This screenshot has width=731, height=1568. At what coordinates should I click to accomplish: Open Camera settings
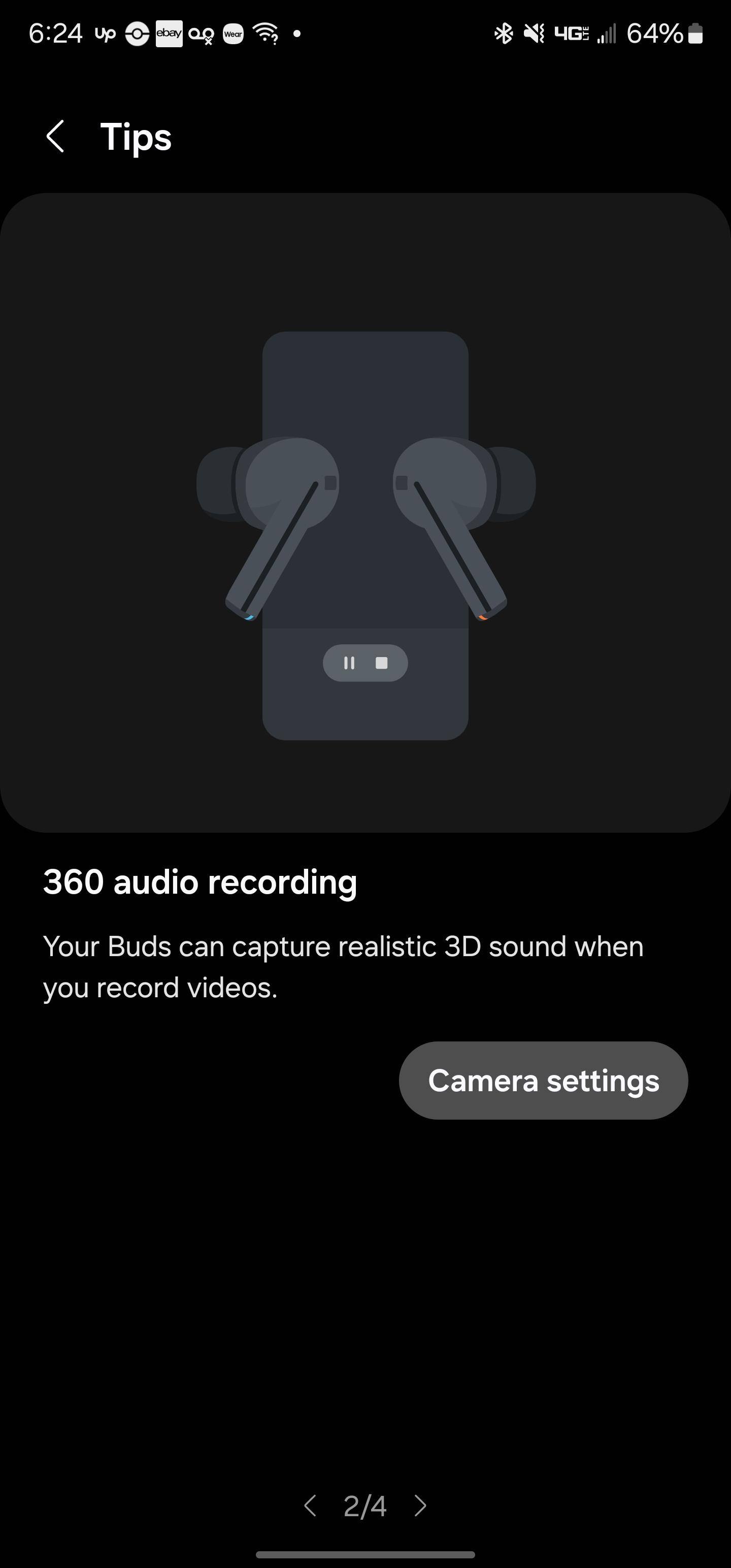(543, 1080)
